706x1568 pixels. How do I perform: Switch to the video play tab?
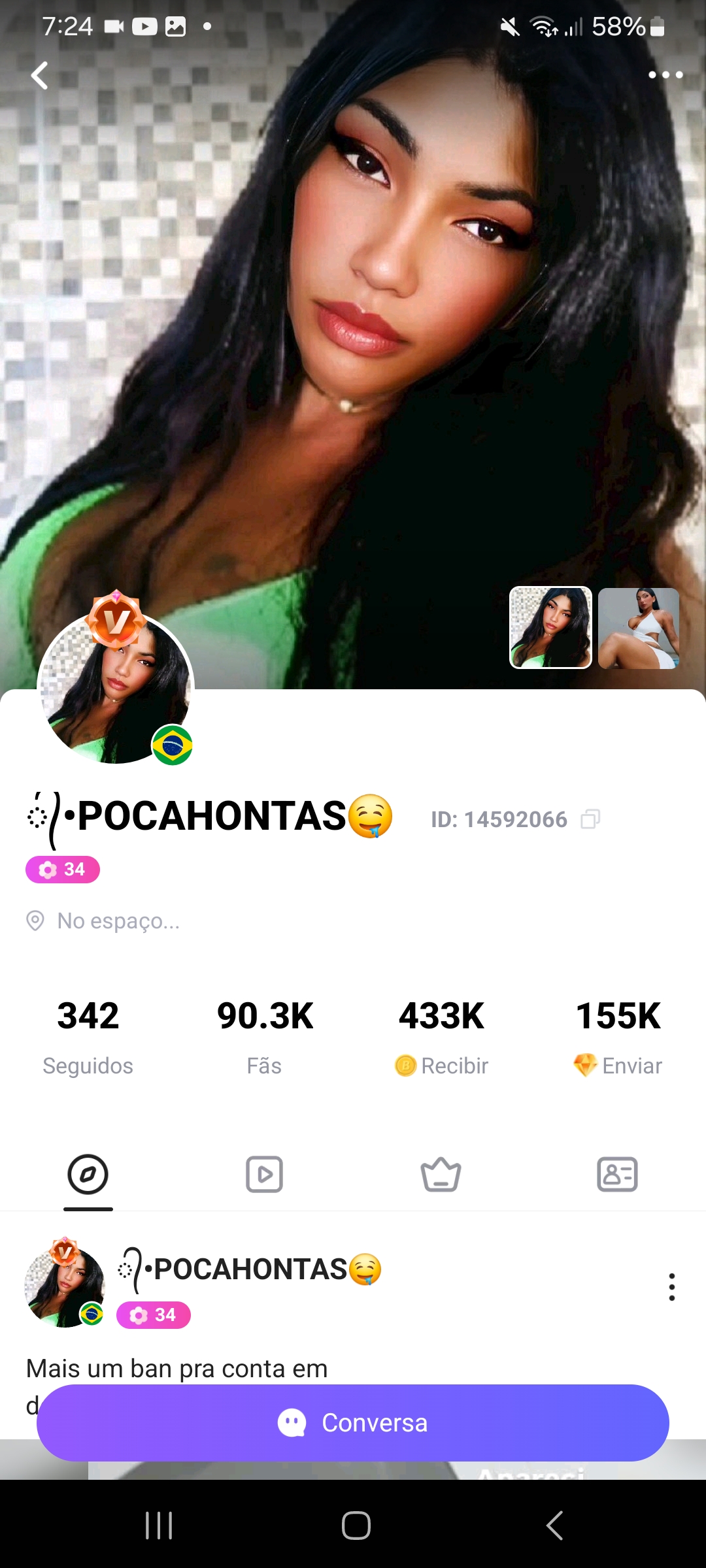point(264,1175)
